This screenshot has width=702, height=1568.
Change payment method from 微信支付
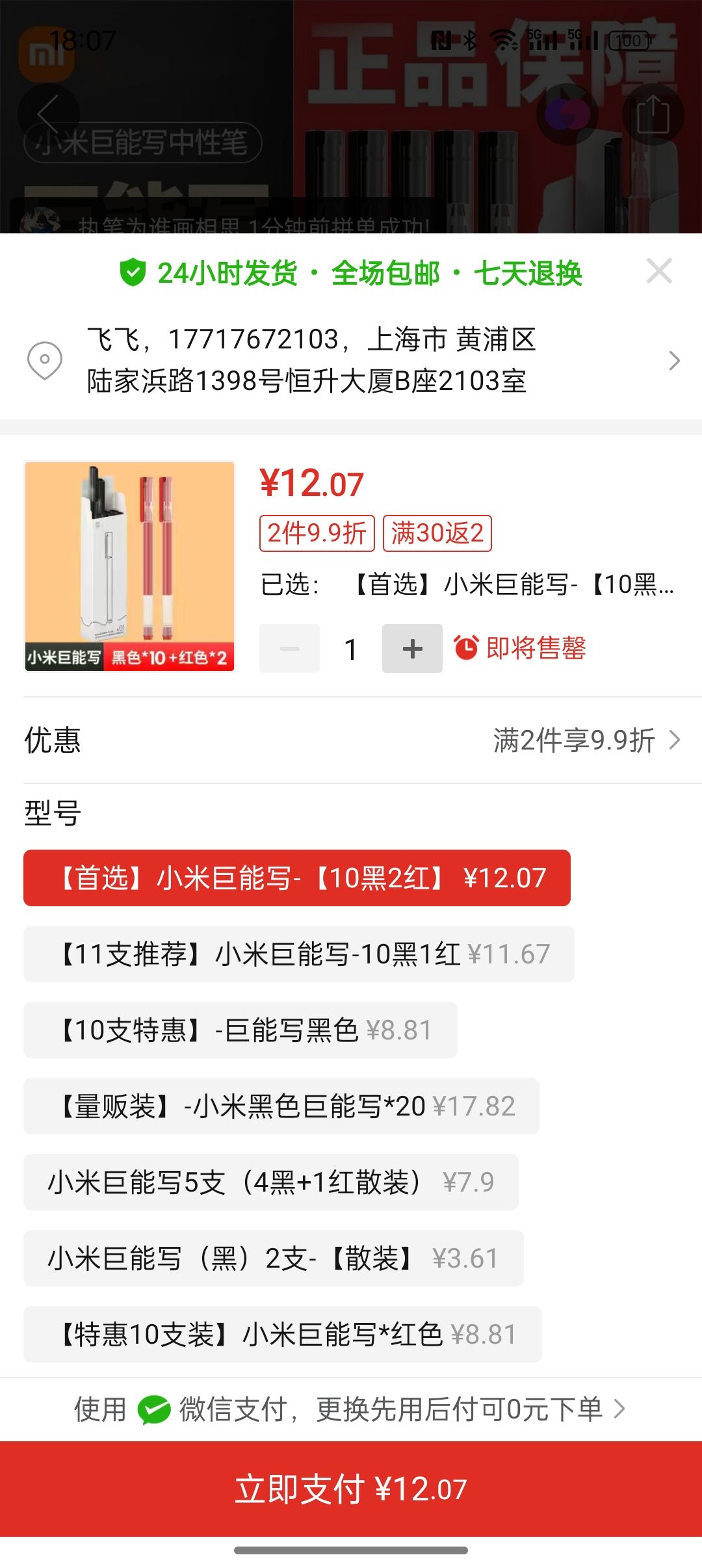[351, 1409]
